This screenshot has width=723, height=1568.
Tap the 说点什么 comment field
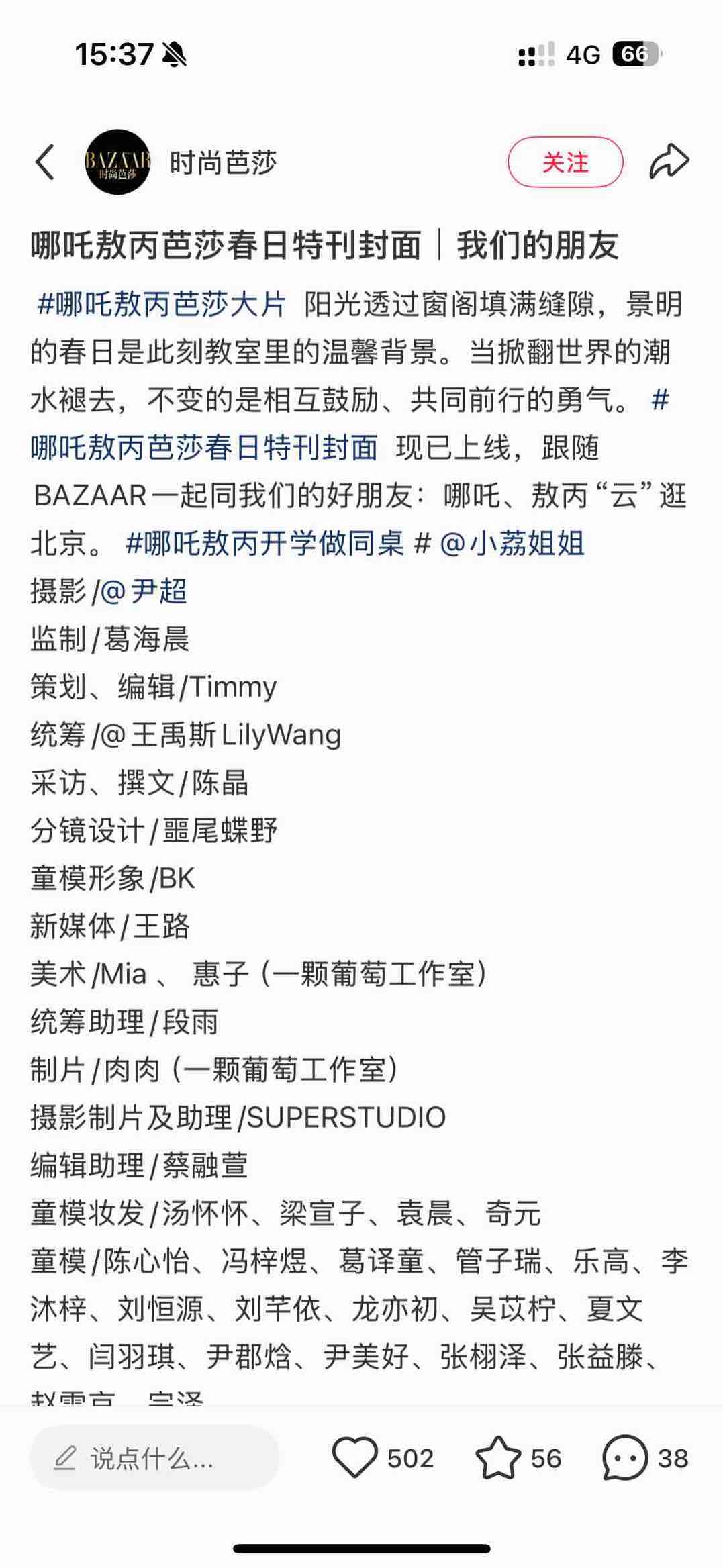point(155,1459)
